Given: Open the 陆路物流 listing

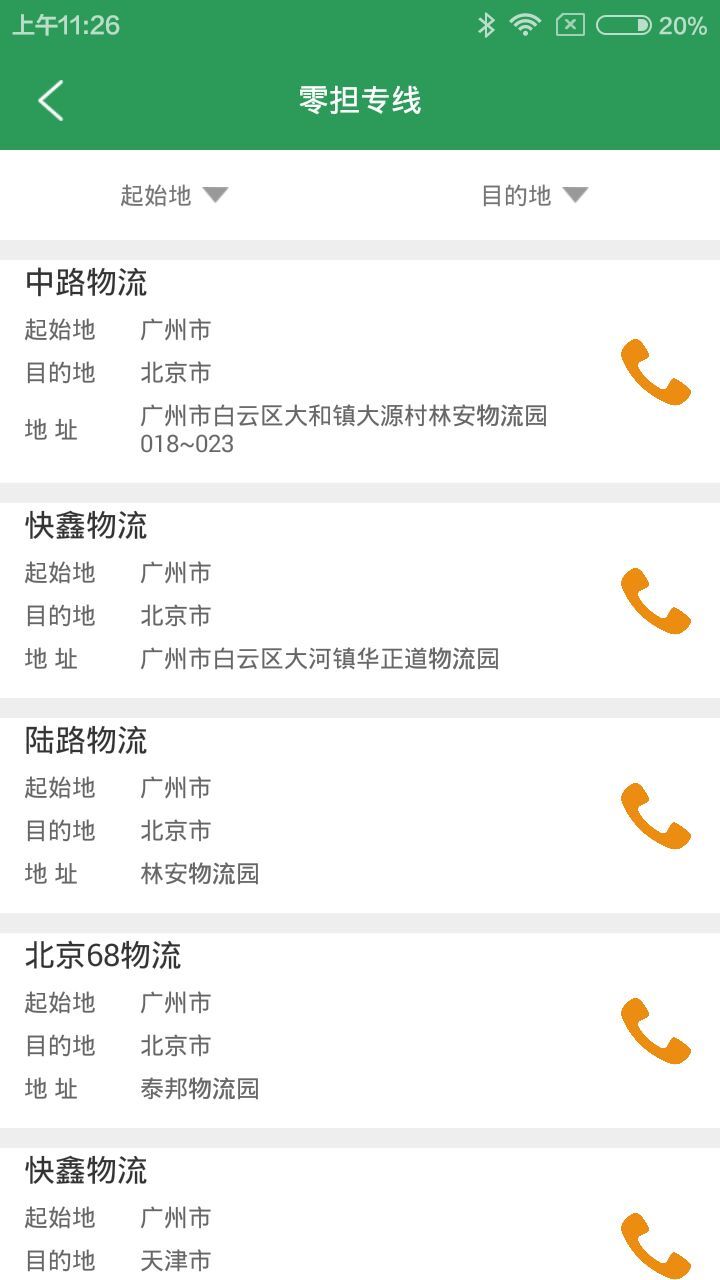Looking at the screenshot, I should (x=360, y=815).
